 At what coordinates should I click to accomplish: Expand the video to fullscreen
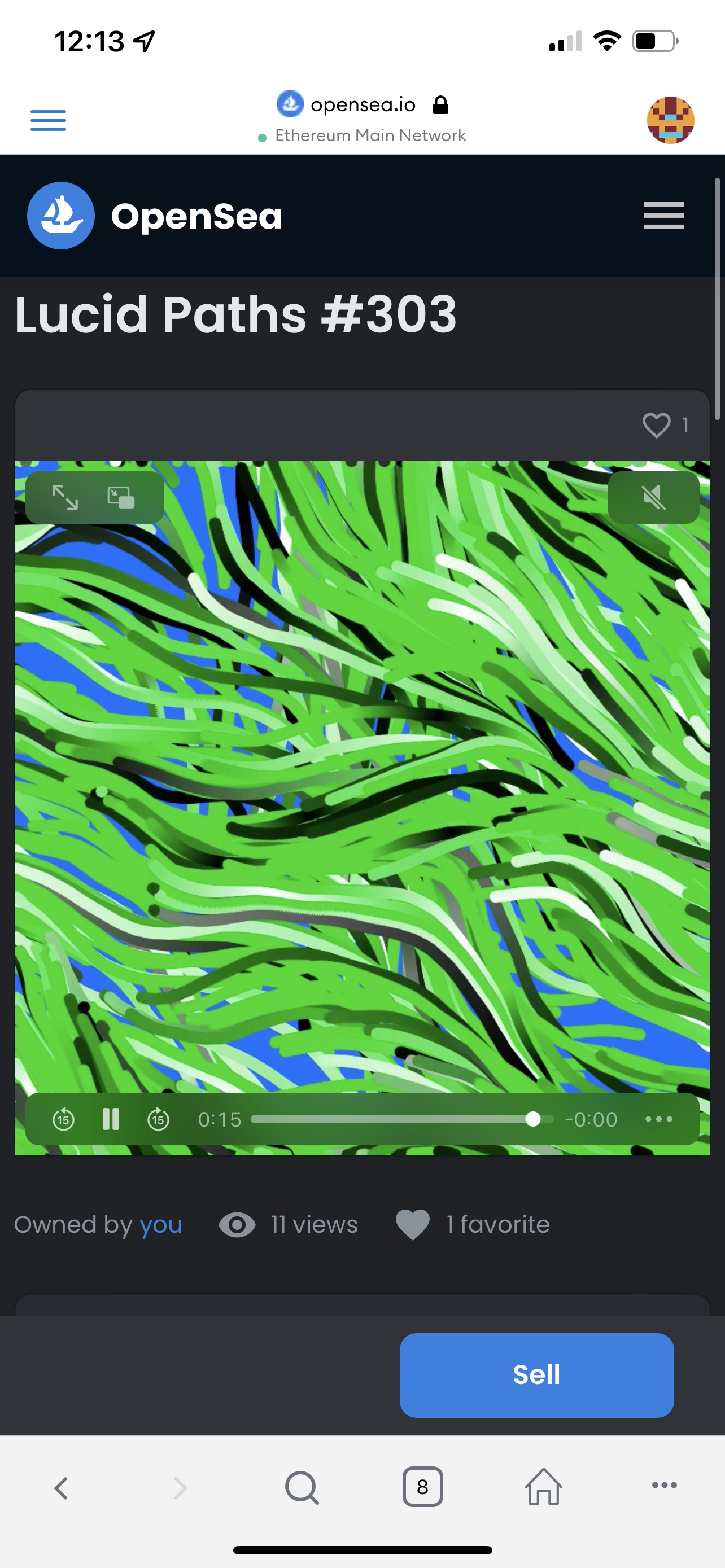pos(65,497)
